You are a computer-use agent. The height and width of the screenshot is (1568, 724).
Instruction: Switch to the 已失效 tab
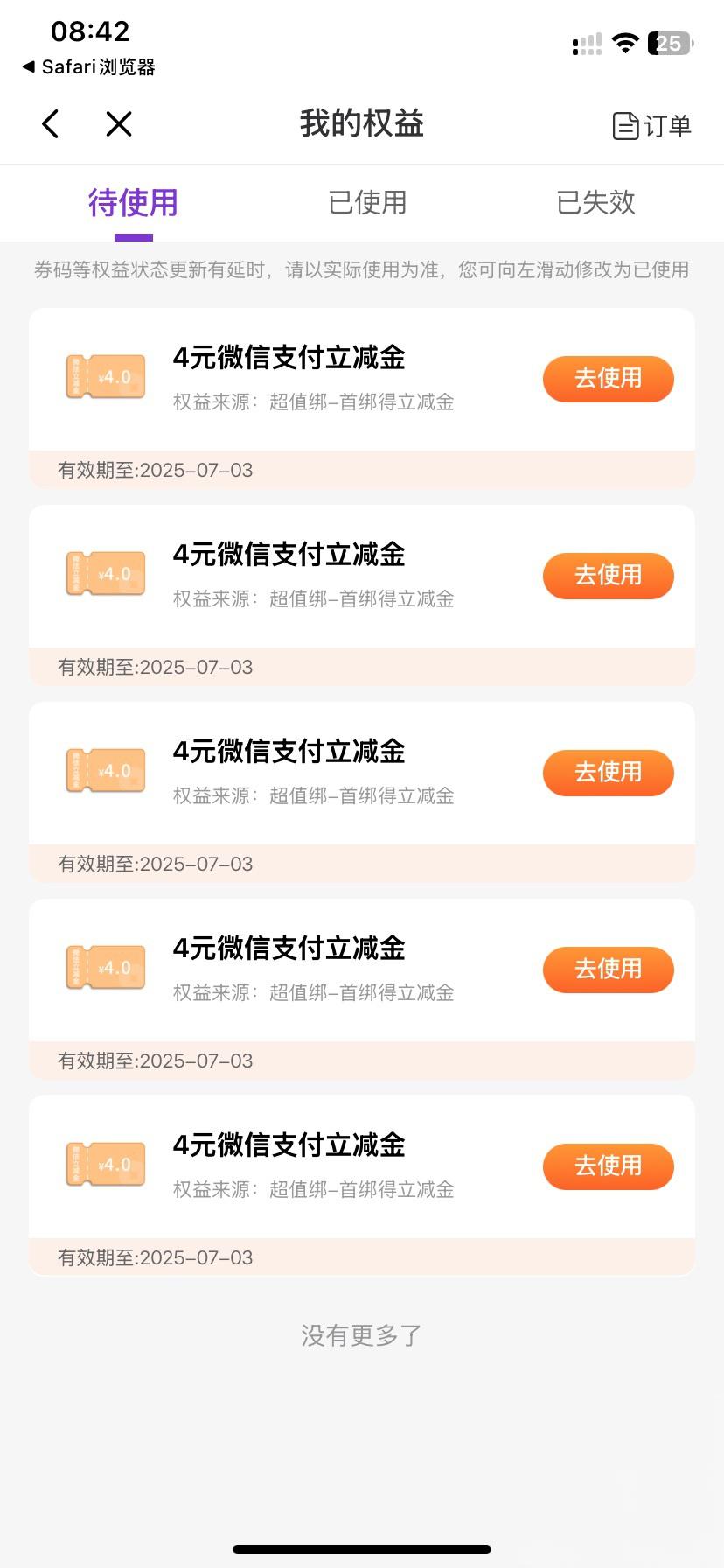(x=595, y=202)
